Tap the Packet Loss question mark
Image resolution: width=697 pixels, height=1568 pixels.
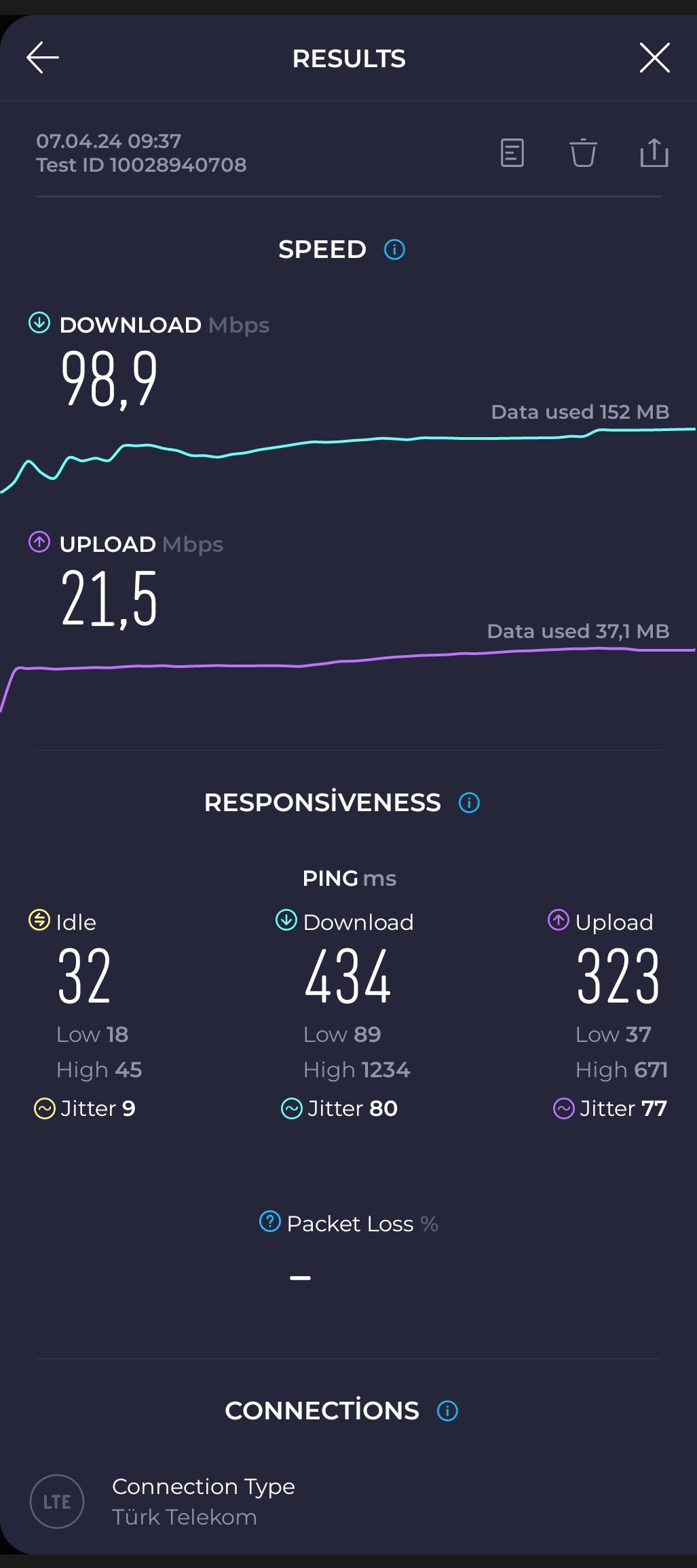click(270, 1221)
